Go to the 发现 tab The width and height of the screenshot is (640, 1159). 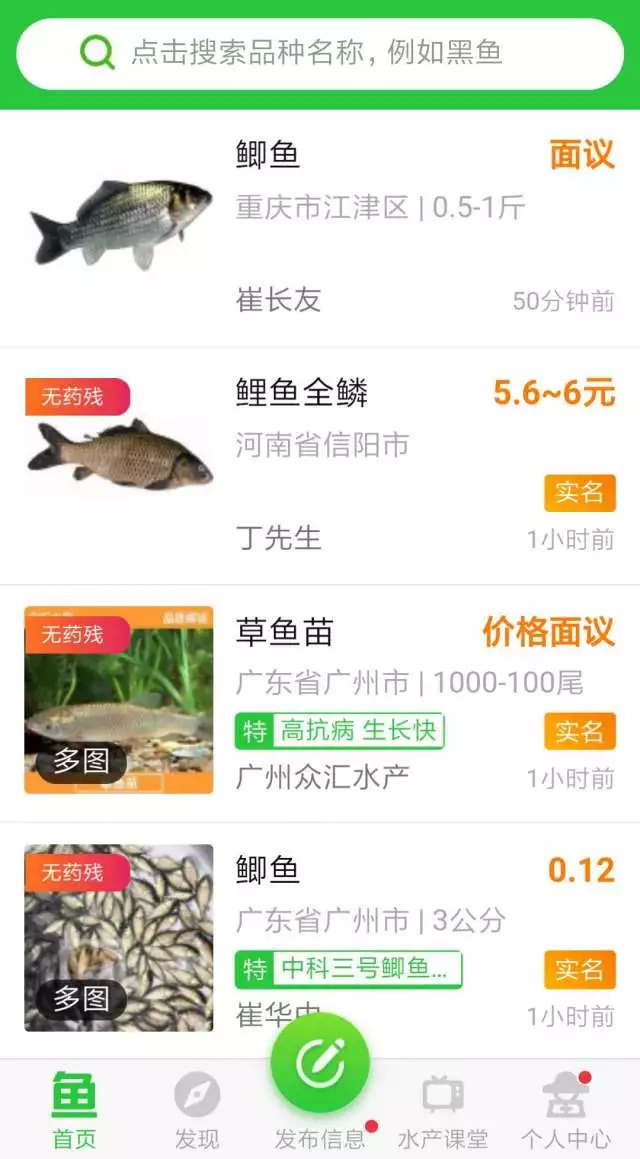197,1110
